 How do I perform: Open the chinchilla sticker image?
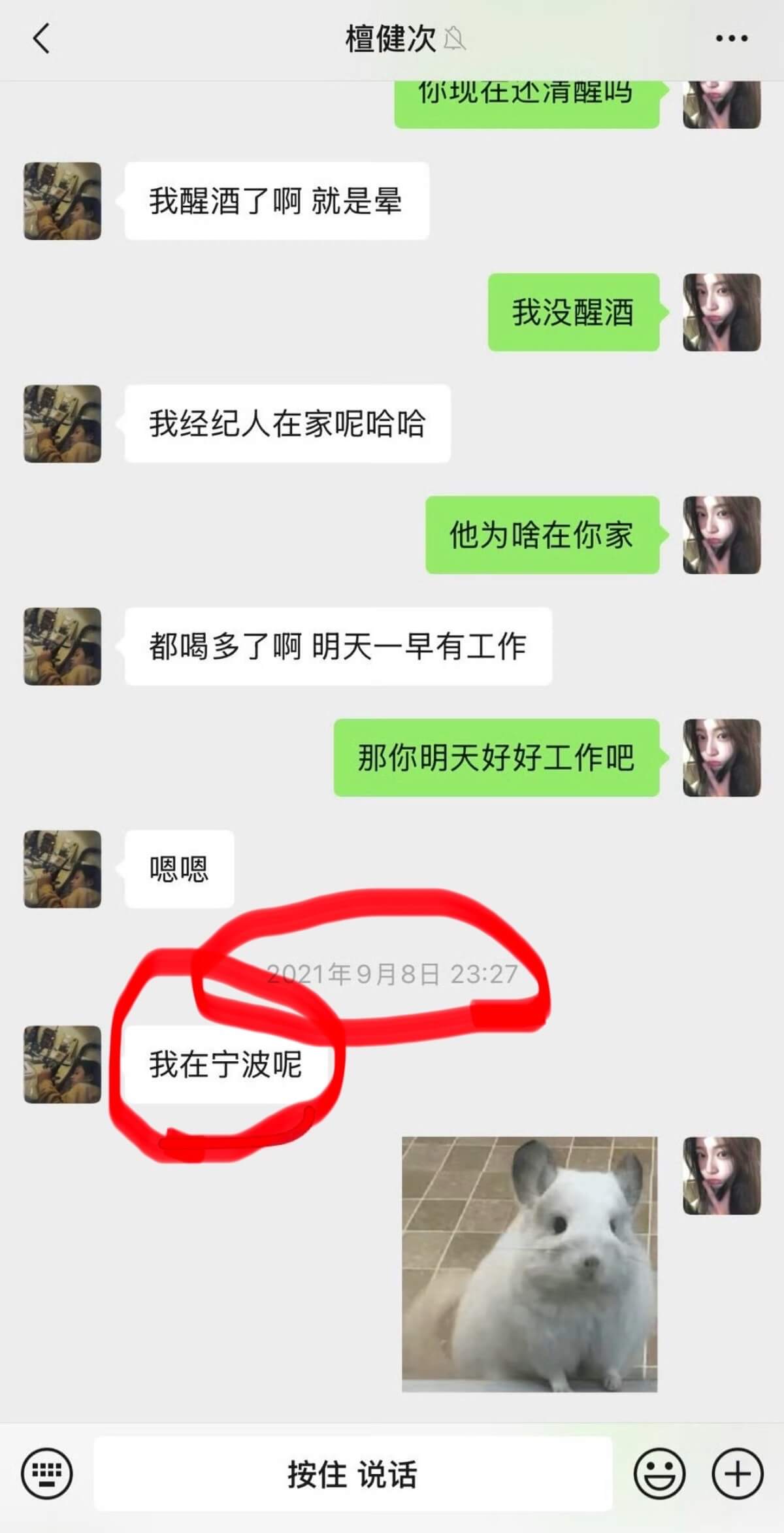[529, 1264]
